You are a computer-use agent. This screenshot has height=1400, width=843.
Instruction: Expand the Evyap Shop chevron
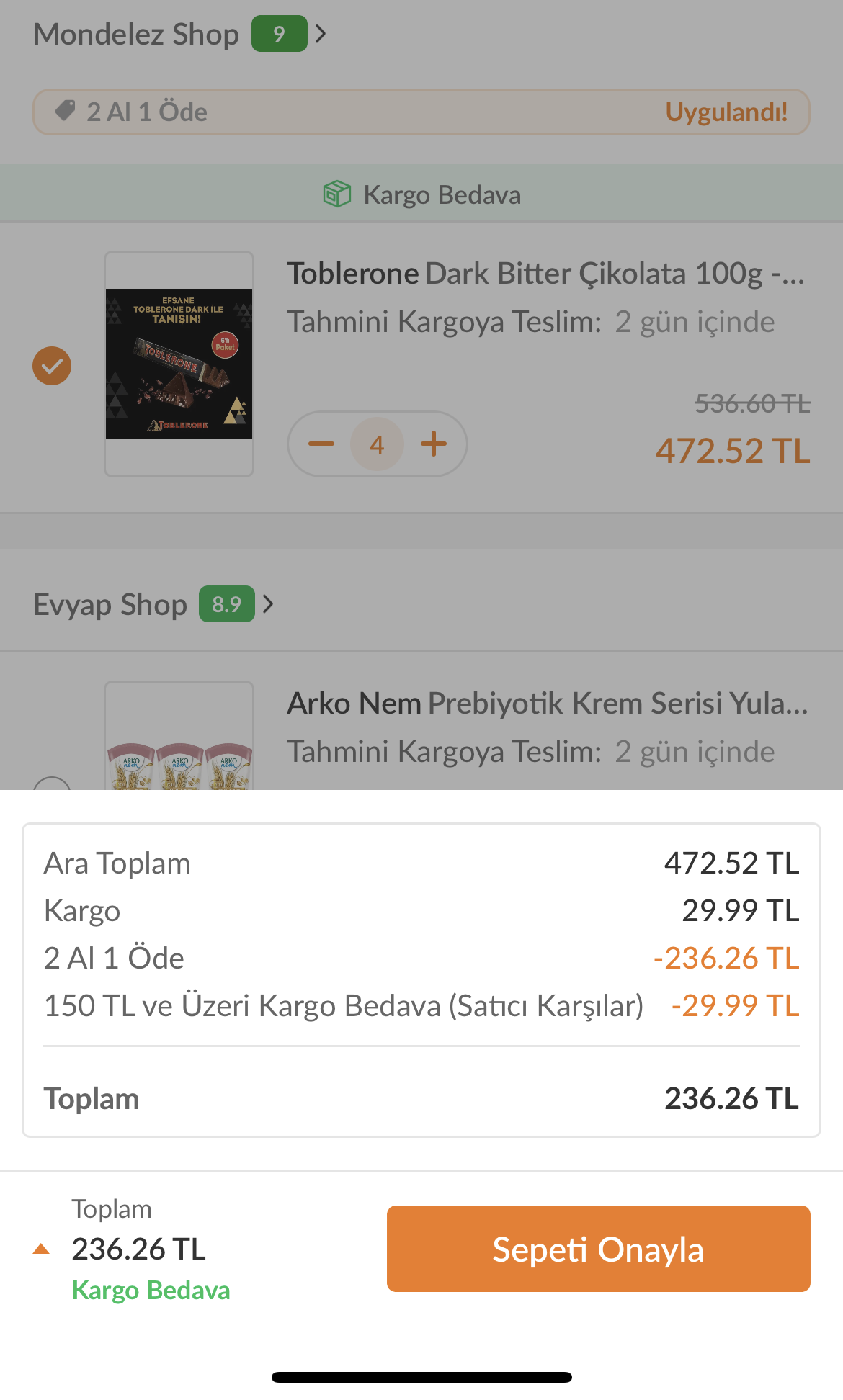click(x=268, y=605)
